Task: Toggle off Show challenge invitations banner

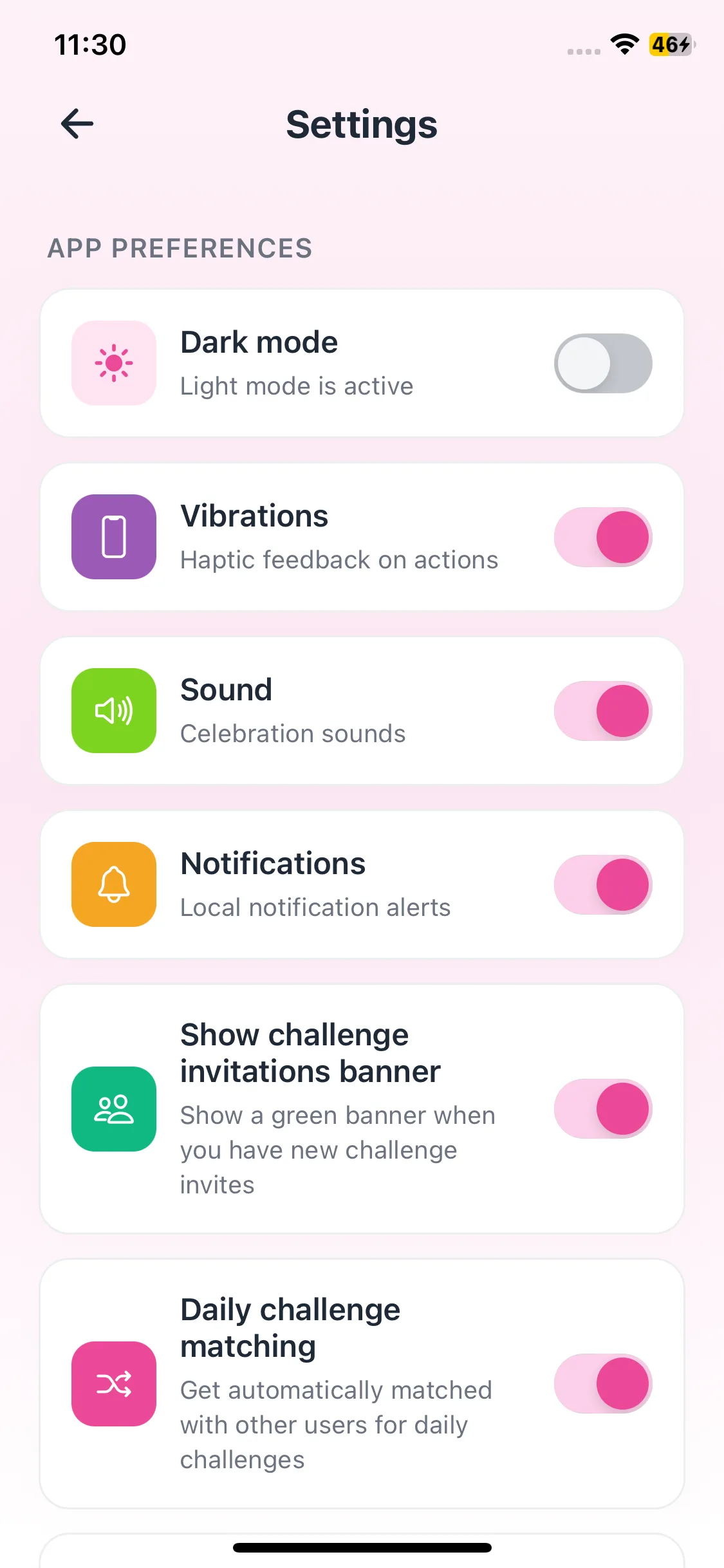Action: (x=602, y=1108)
